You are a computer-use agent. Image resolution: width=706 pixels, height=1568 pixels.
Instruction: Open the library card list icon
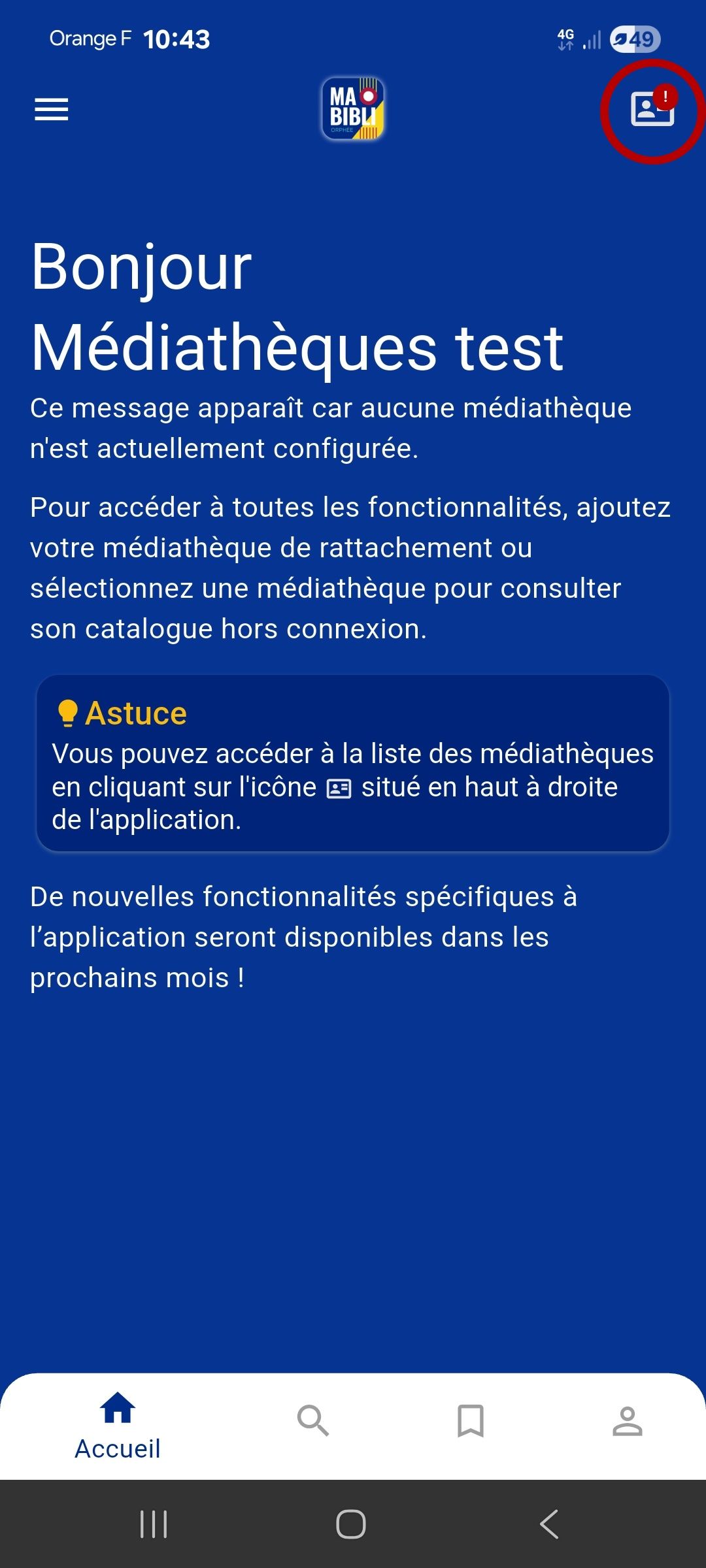pyautogui.click(x=652, y=109)
